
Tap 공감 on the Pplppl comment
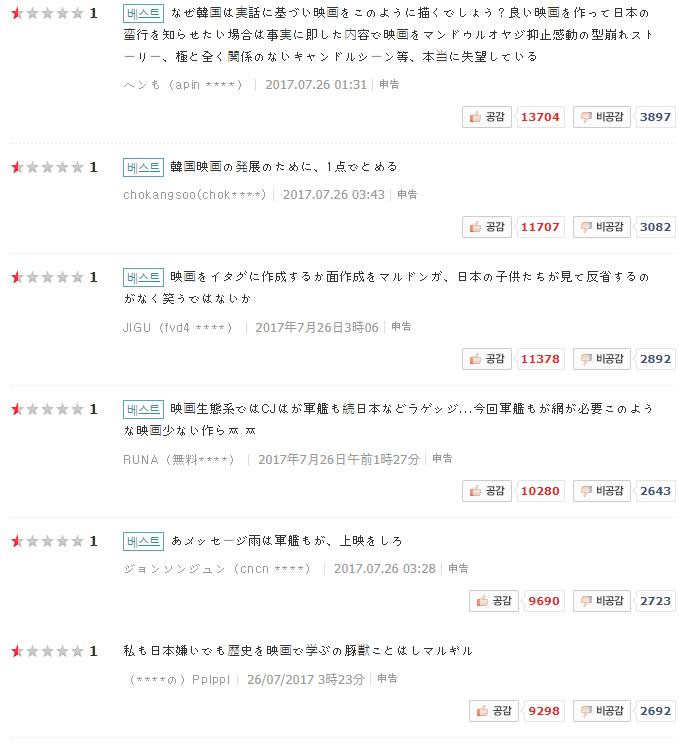click(494, 711)
